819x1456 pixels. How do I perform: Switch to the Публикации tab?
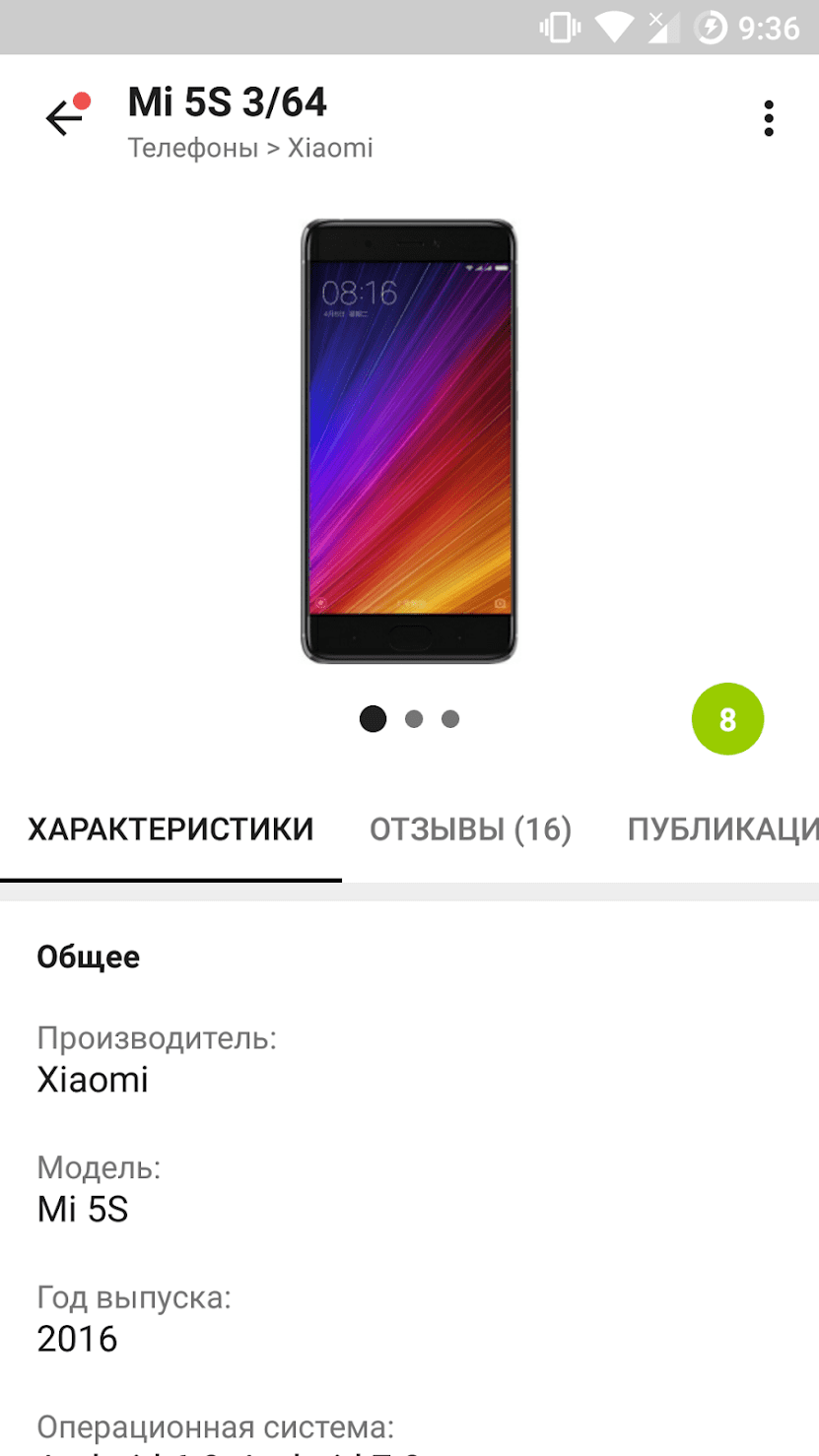coord(722,829)
